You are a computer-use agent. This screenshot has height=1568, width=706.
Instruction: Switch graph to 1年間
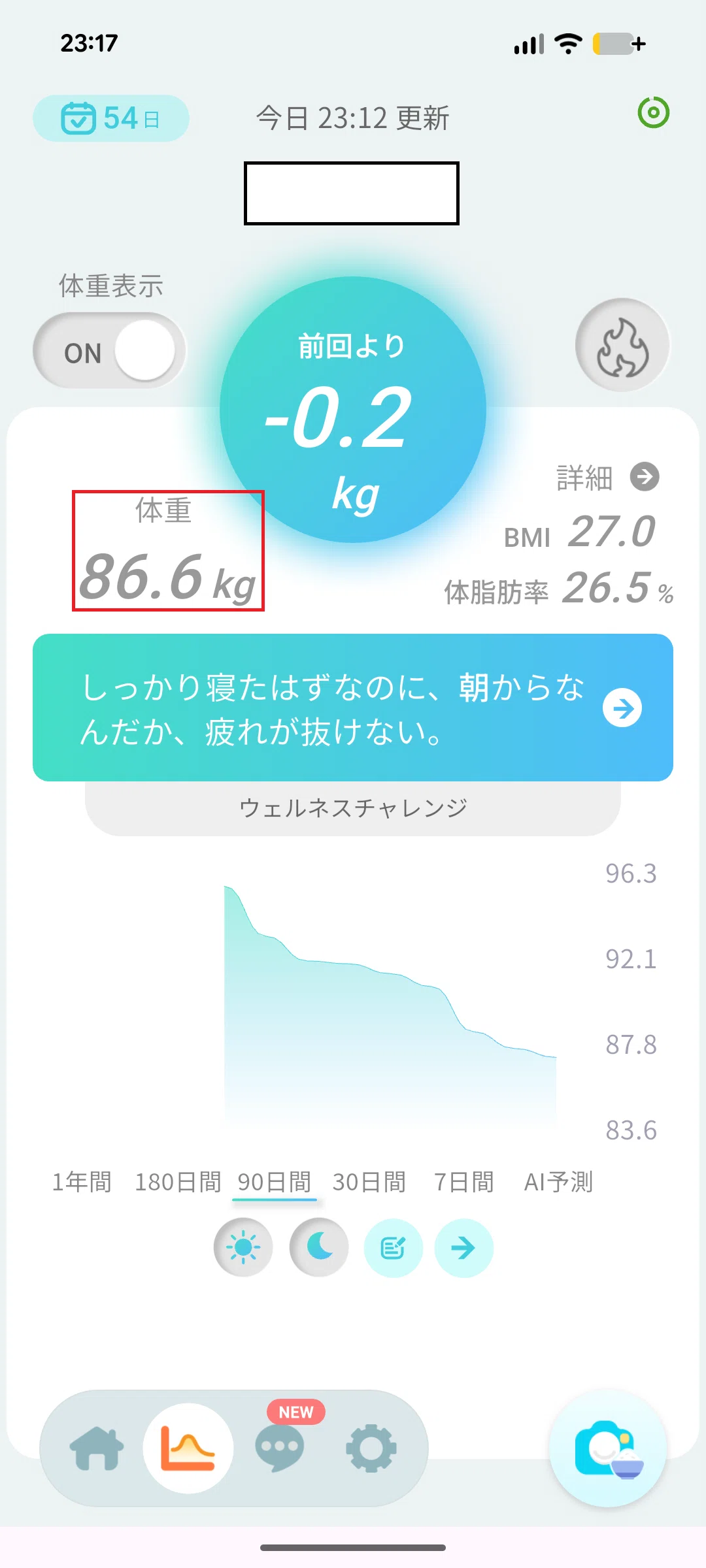82,1182
